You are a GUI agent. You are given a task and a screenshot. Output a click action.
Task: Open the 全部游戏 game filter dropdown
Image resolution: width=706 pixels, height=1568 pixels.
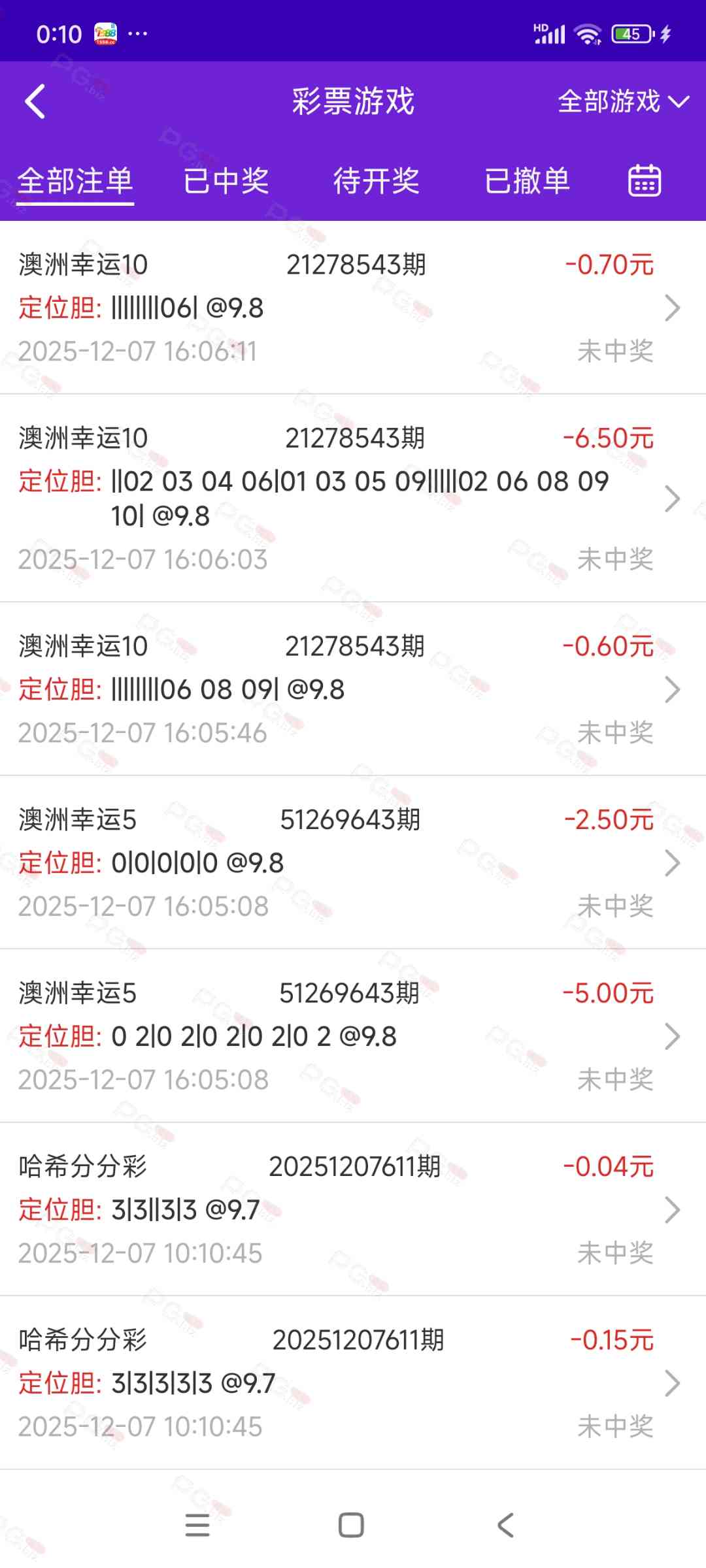pos(623,102)
